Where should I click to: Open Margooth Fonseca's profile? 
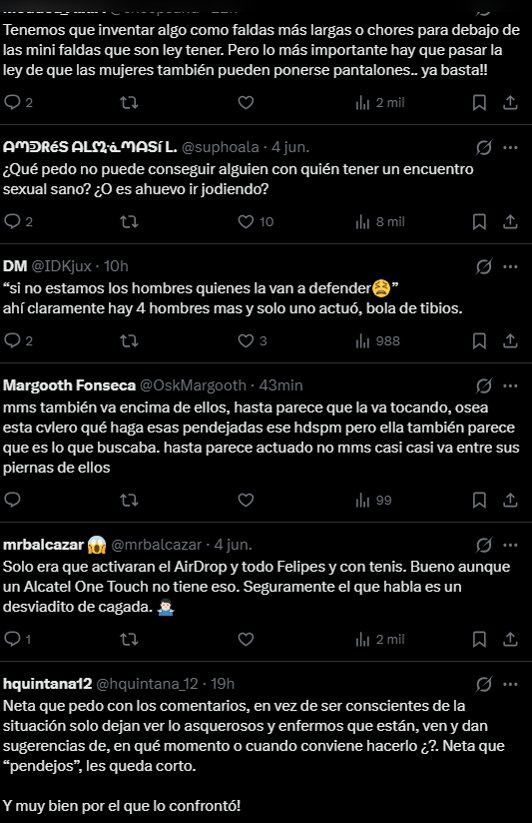coord(69,386)
